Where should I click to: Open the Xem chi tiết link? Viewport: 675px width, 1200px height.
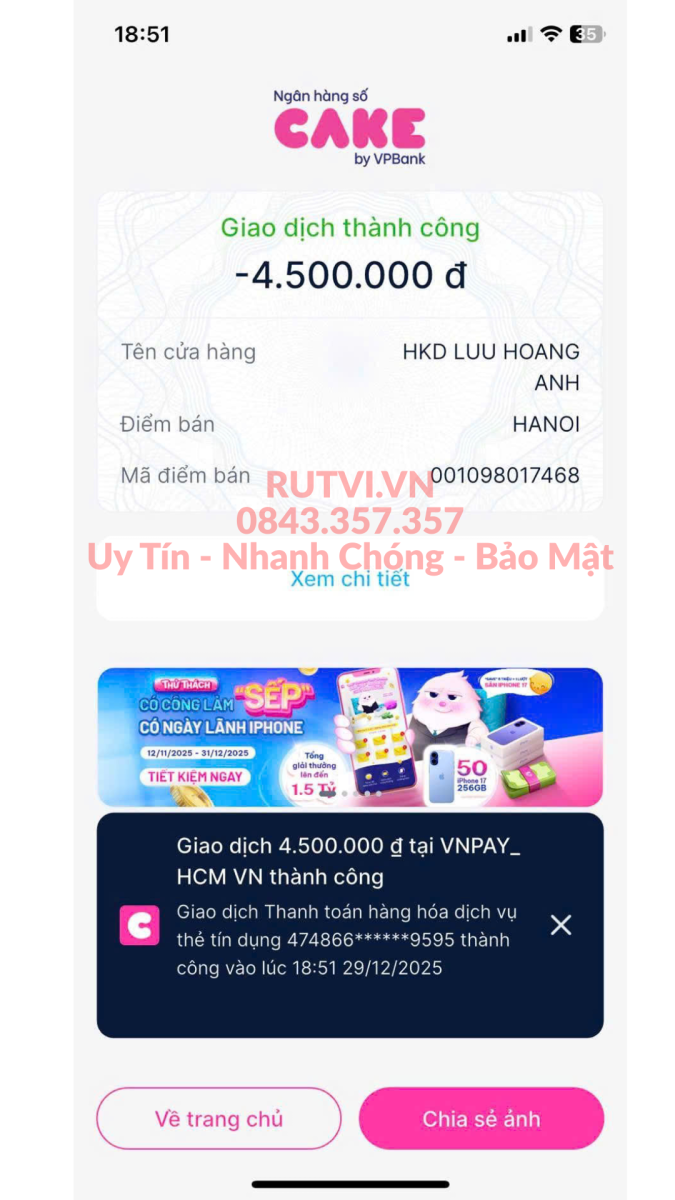[x=350, y=579]
